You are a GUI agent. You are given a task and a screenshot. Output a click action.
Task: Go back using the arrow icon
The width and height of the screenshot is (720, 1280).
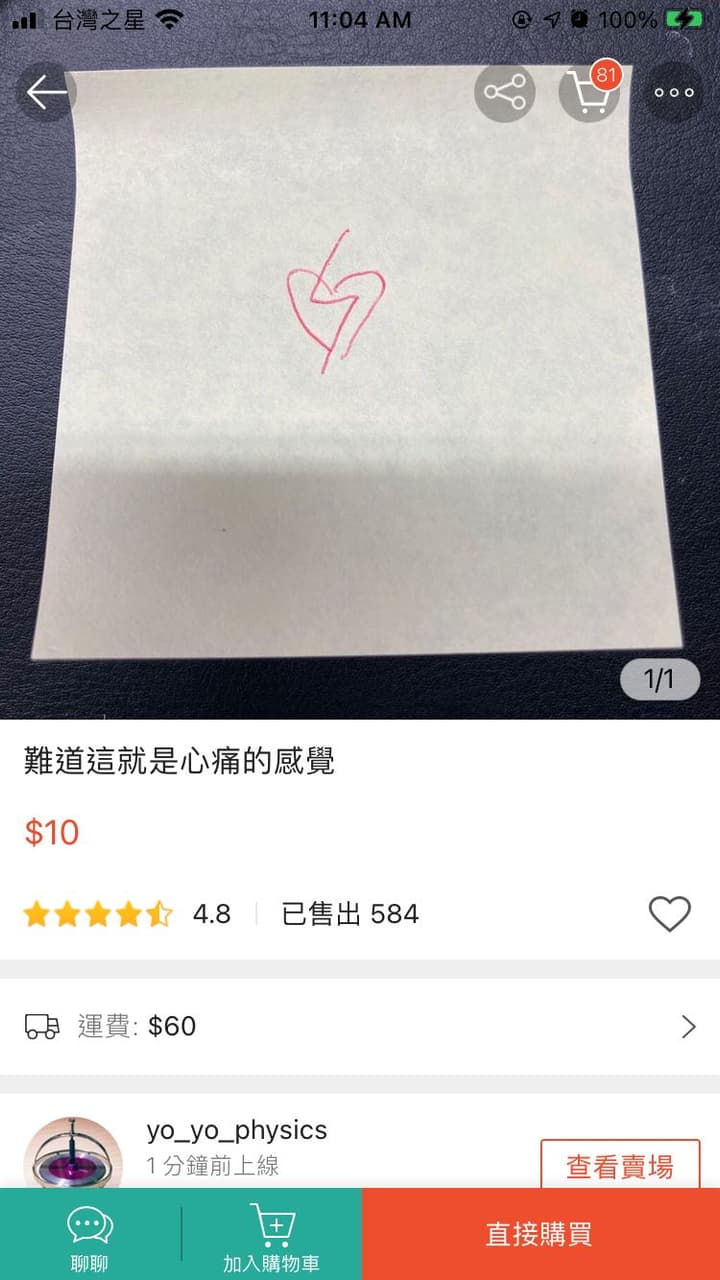coord(46,93)
